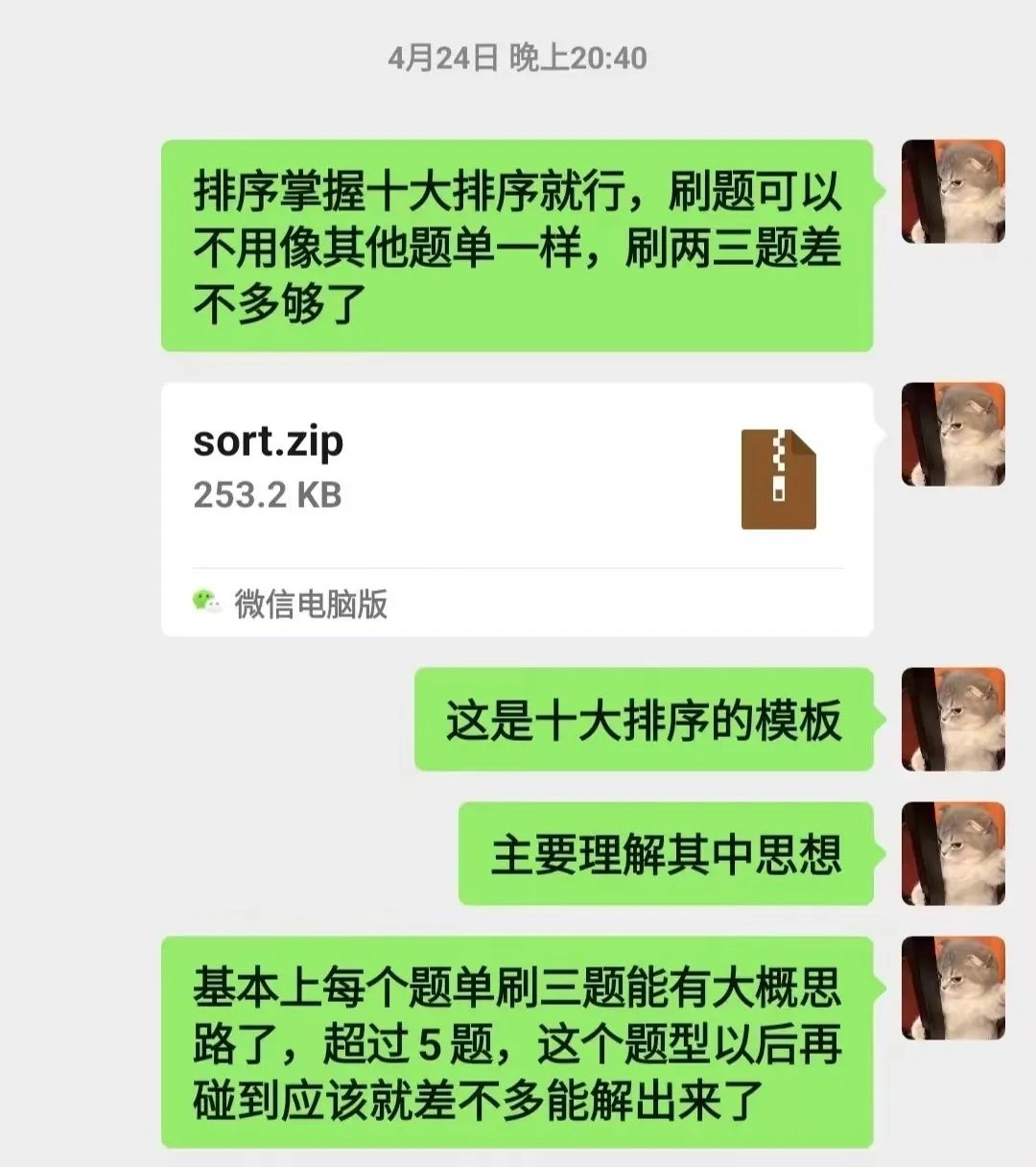Open sender's avatar next to 这是十大排序的模板

(953, 719)
